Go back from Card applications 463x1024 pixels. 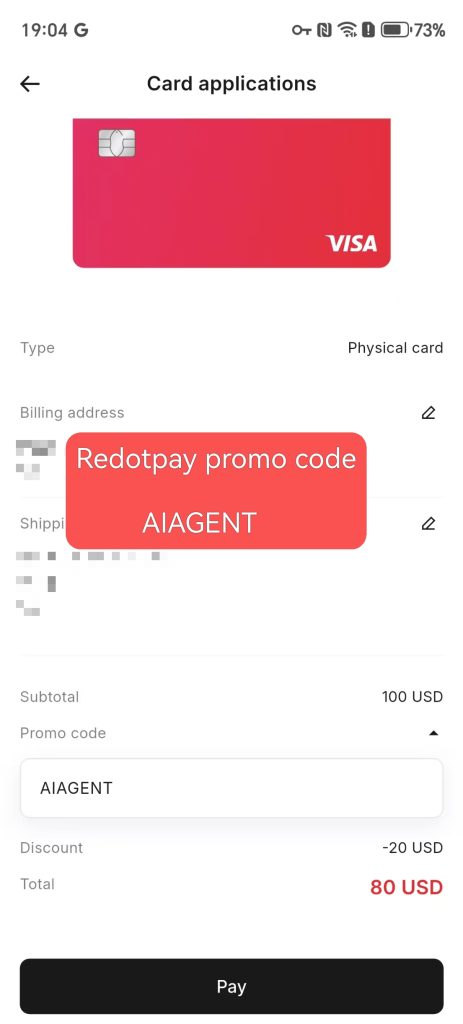tap(30, 84)
